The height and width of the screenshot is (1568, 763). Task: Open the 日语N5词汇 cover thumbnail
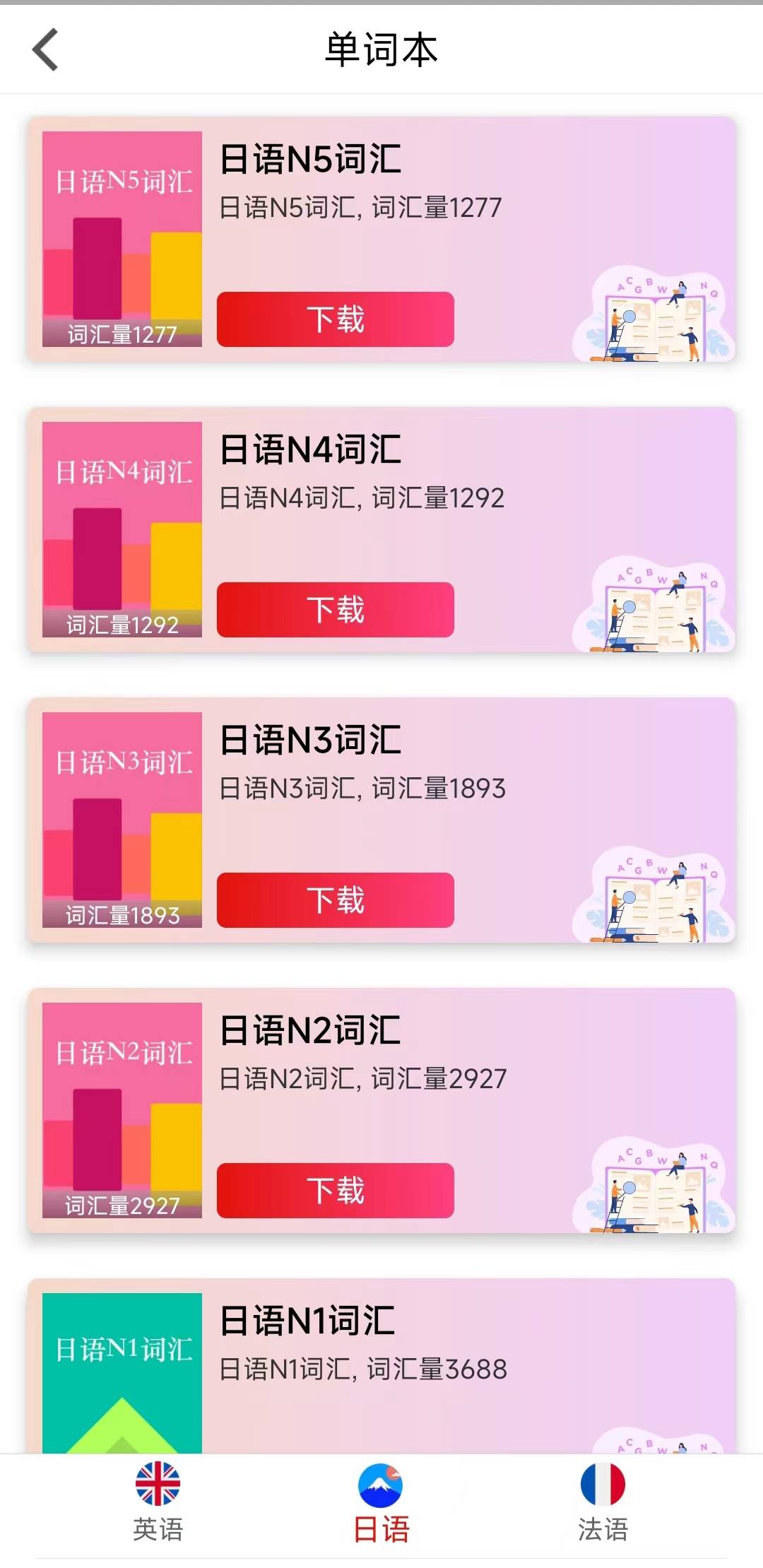[x=122, y=239]
